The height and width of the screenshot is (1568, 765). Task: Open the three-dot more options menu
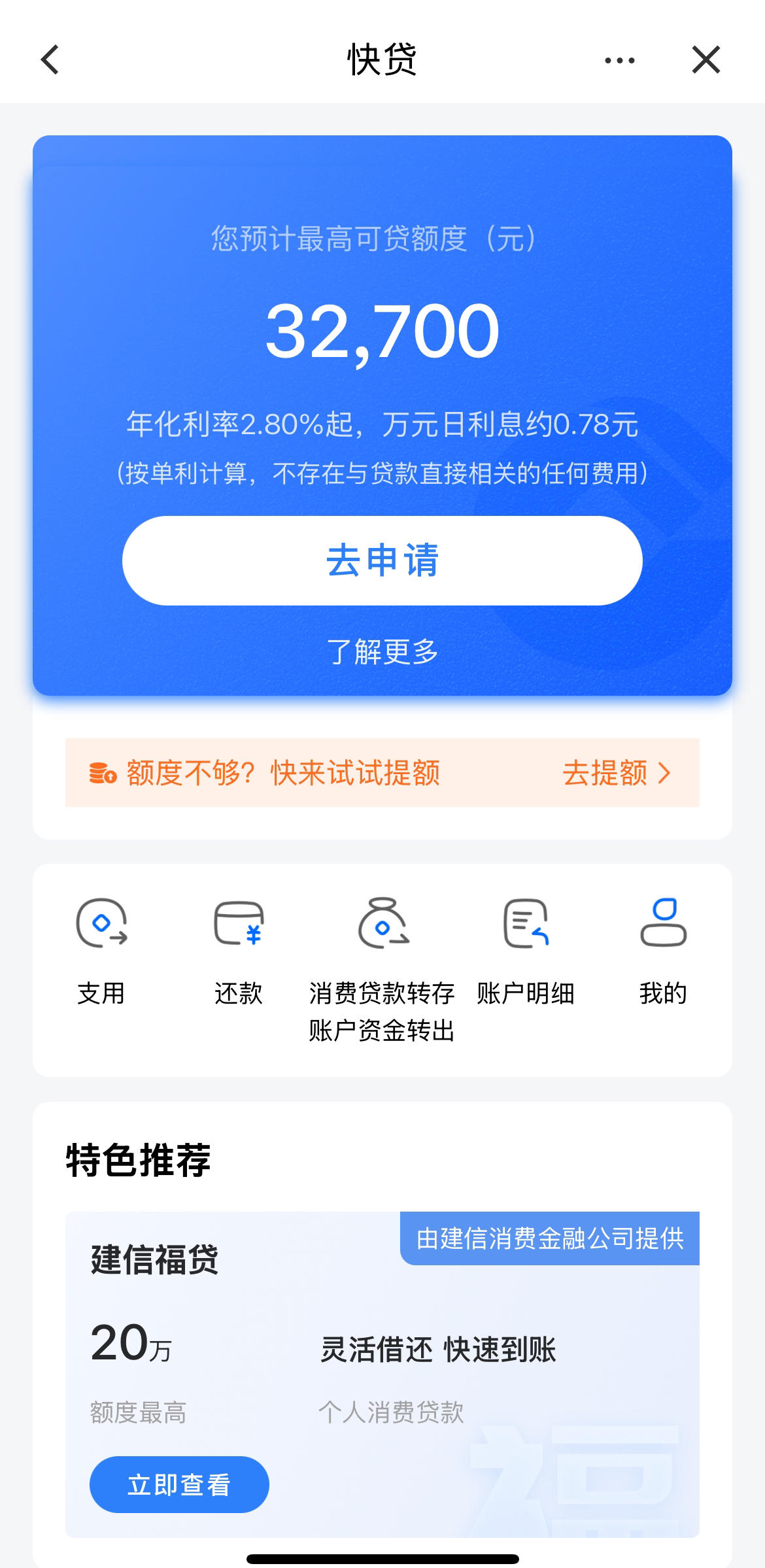pyautogui.click(x=619, y=61)
